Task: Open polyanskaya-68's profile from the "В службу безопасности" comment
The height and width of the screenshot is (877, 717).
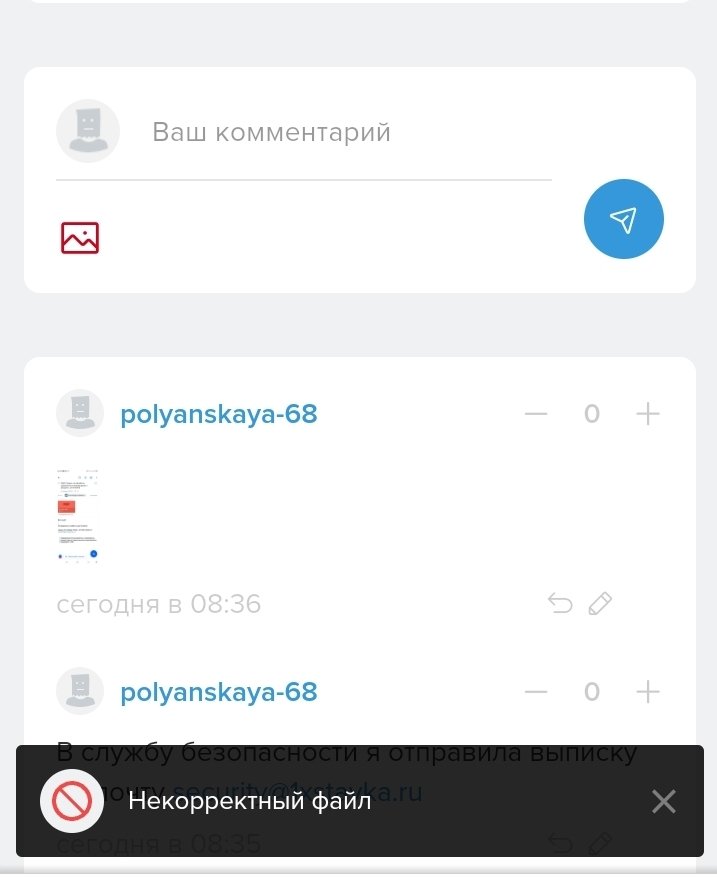Action: click(x=218, y=692)
